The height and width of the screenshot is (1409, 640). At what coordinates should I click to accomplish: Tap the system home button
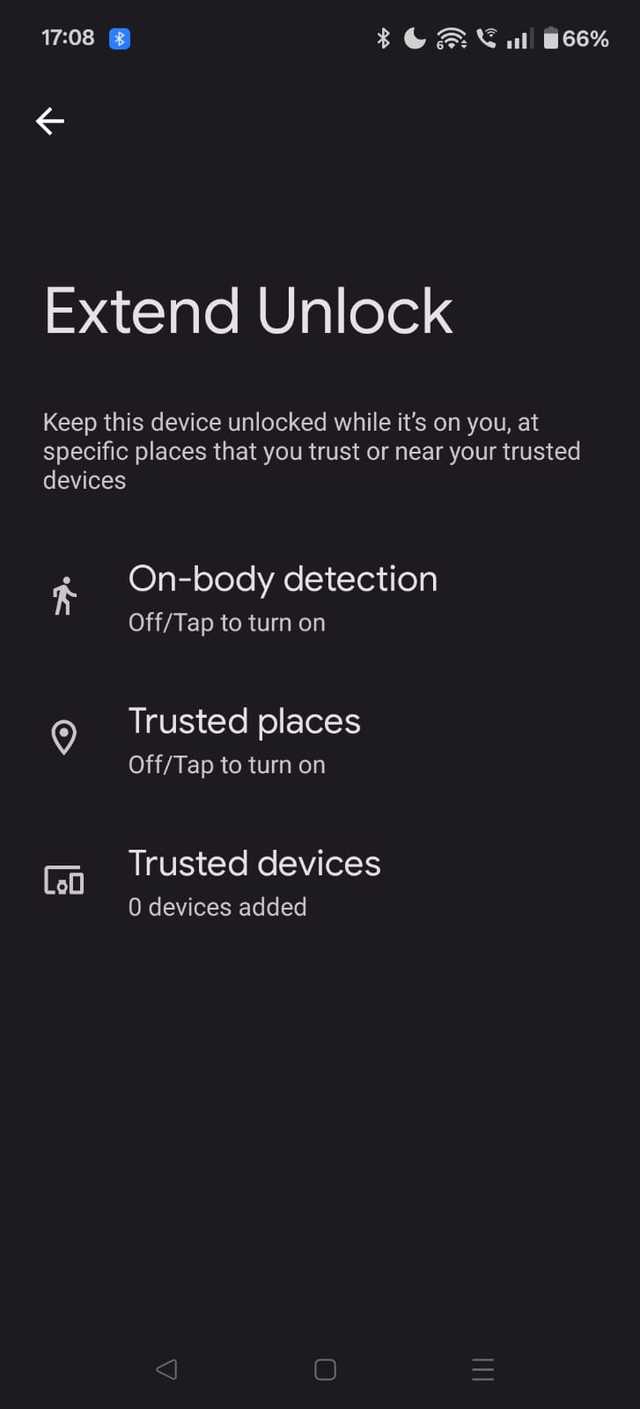(324, 1369)
